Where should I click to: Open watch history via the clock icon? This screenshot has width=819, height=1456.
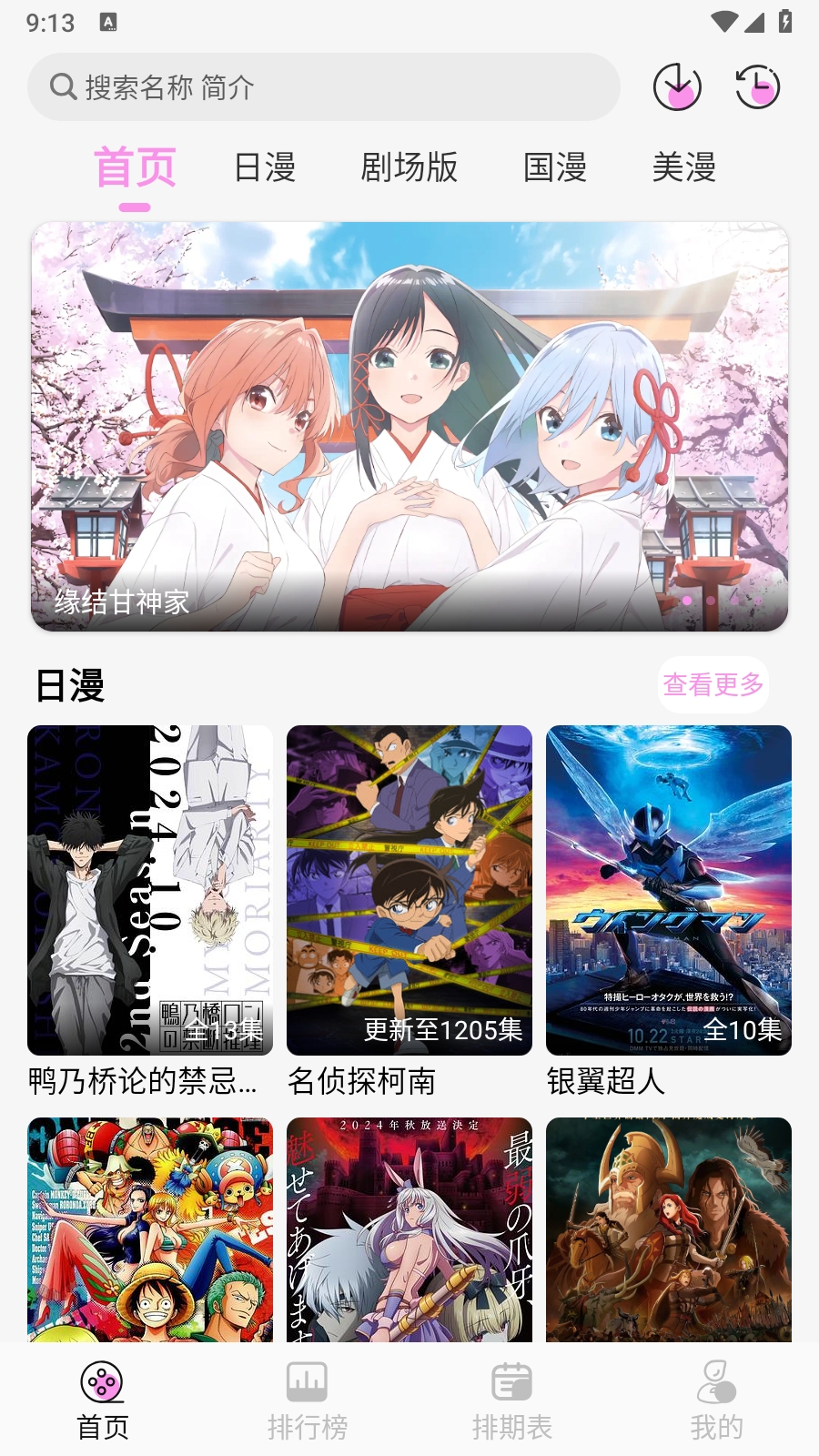[x=758, y=87]
